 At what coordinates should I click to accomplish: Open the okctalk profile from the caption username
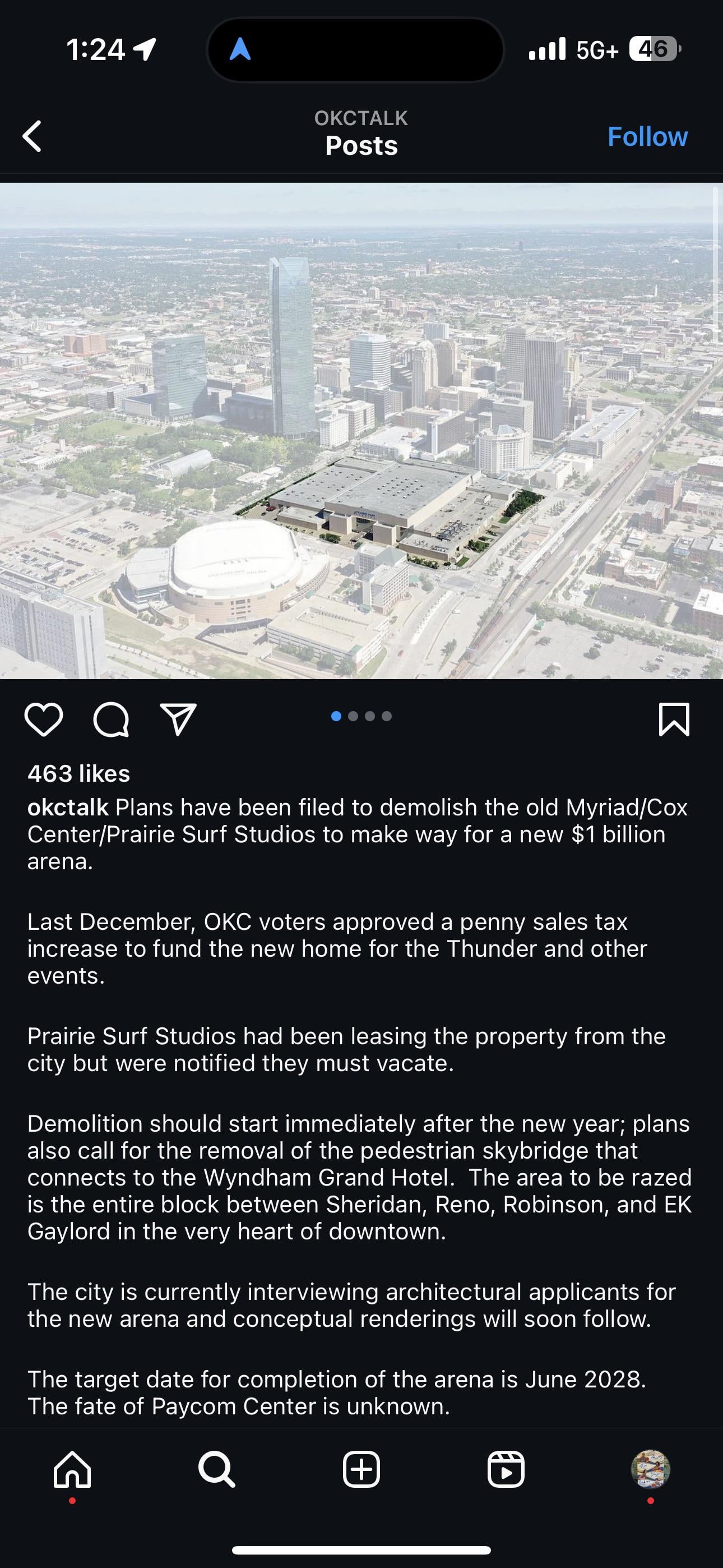68,807
